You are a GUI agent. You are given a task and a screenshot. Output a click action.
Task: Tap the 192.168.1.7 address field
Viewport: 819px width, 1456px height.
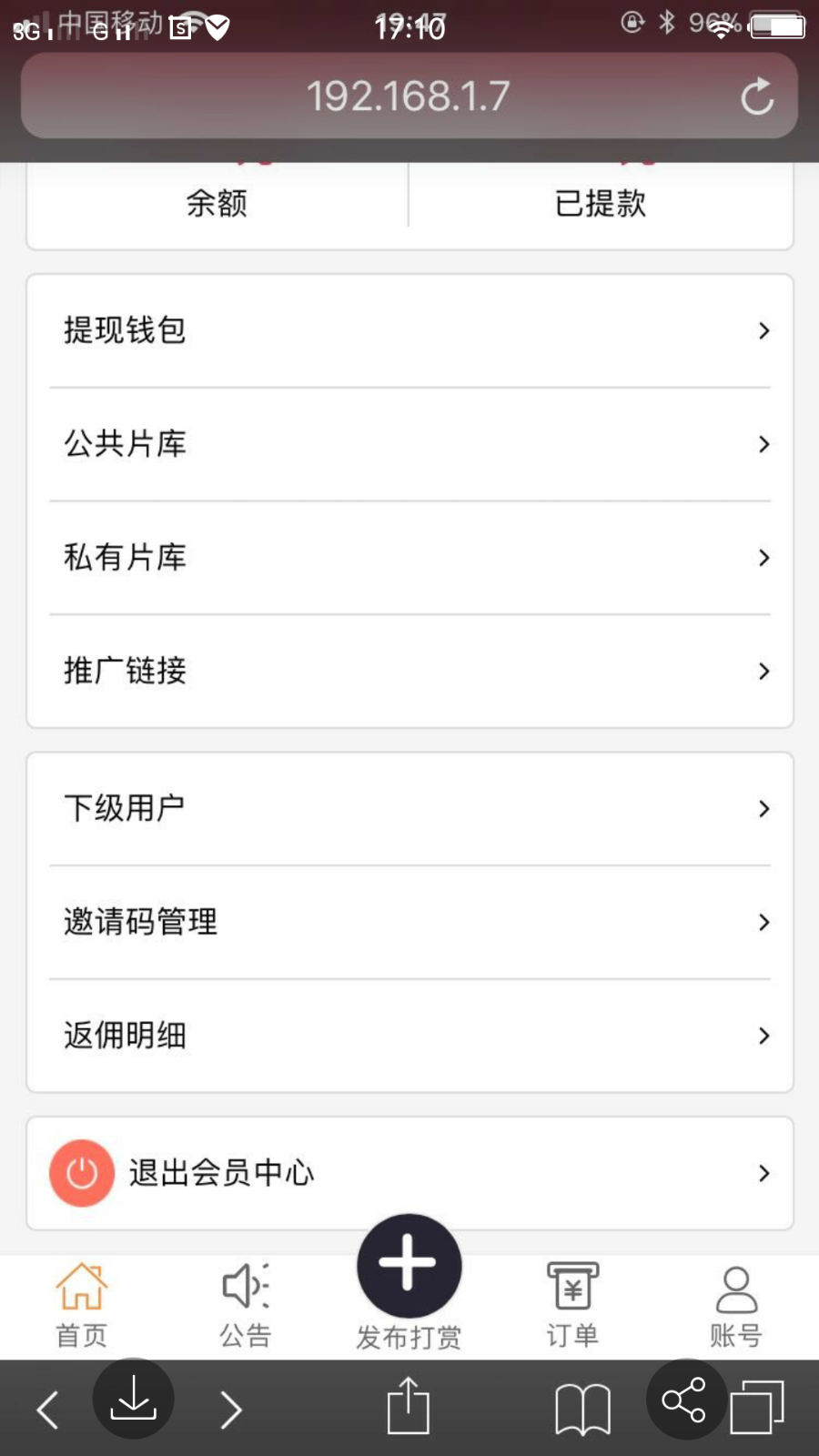(409, 96)
